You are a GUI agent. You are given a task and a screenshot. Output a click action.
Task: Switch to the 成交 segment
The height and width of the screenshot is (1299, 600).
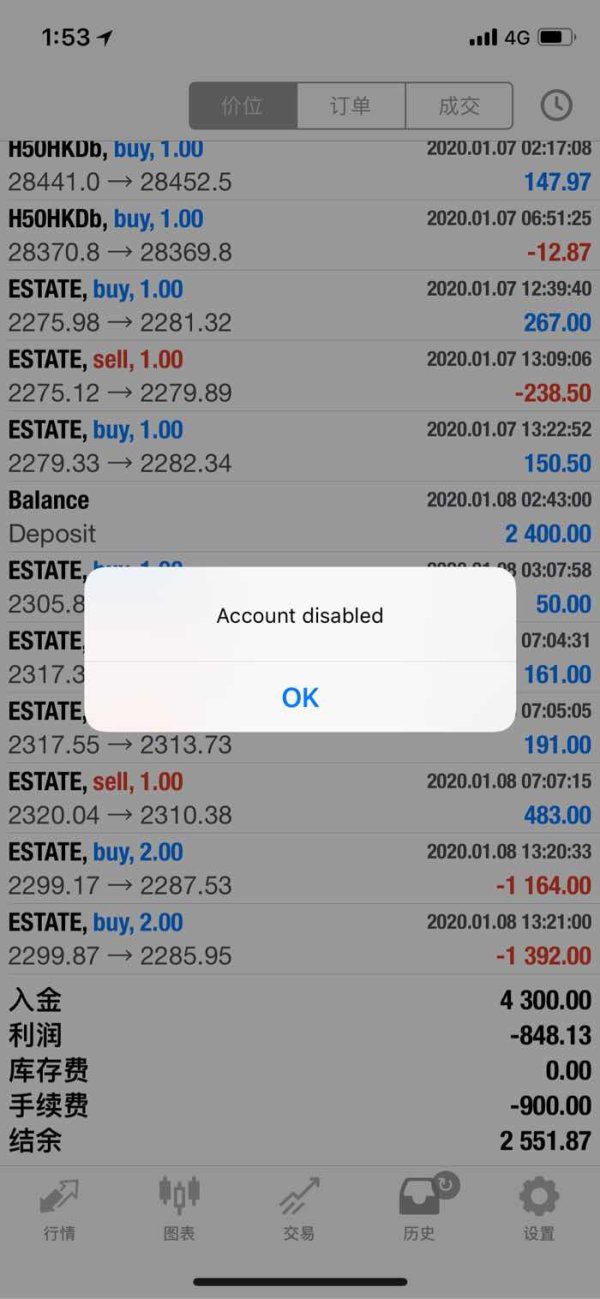click(x=459, y=106)
